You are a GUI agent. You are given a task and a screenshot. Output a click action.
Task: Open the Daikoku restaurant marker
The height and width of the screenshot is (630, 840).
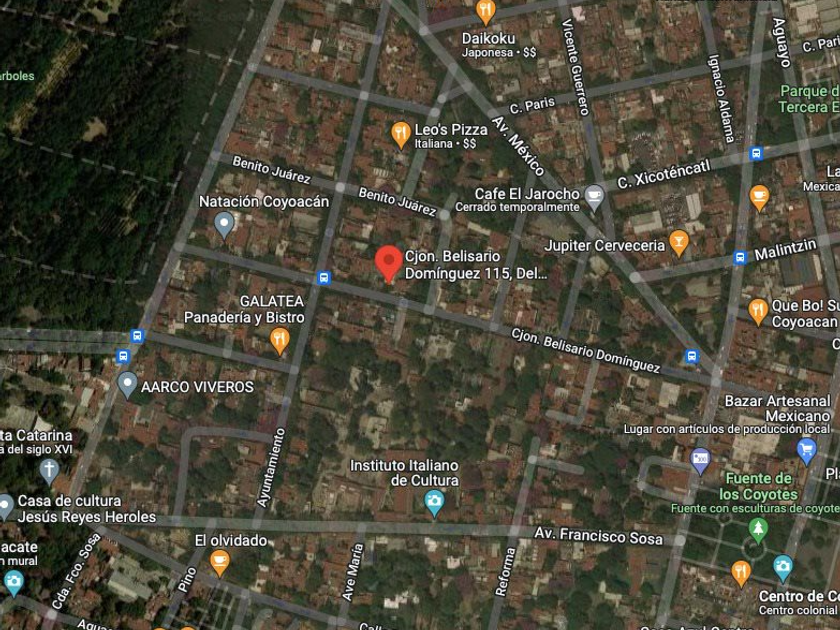[485, 12]
